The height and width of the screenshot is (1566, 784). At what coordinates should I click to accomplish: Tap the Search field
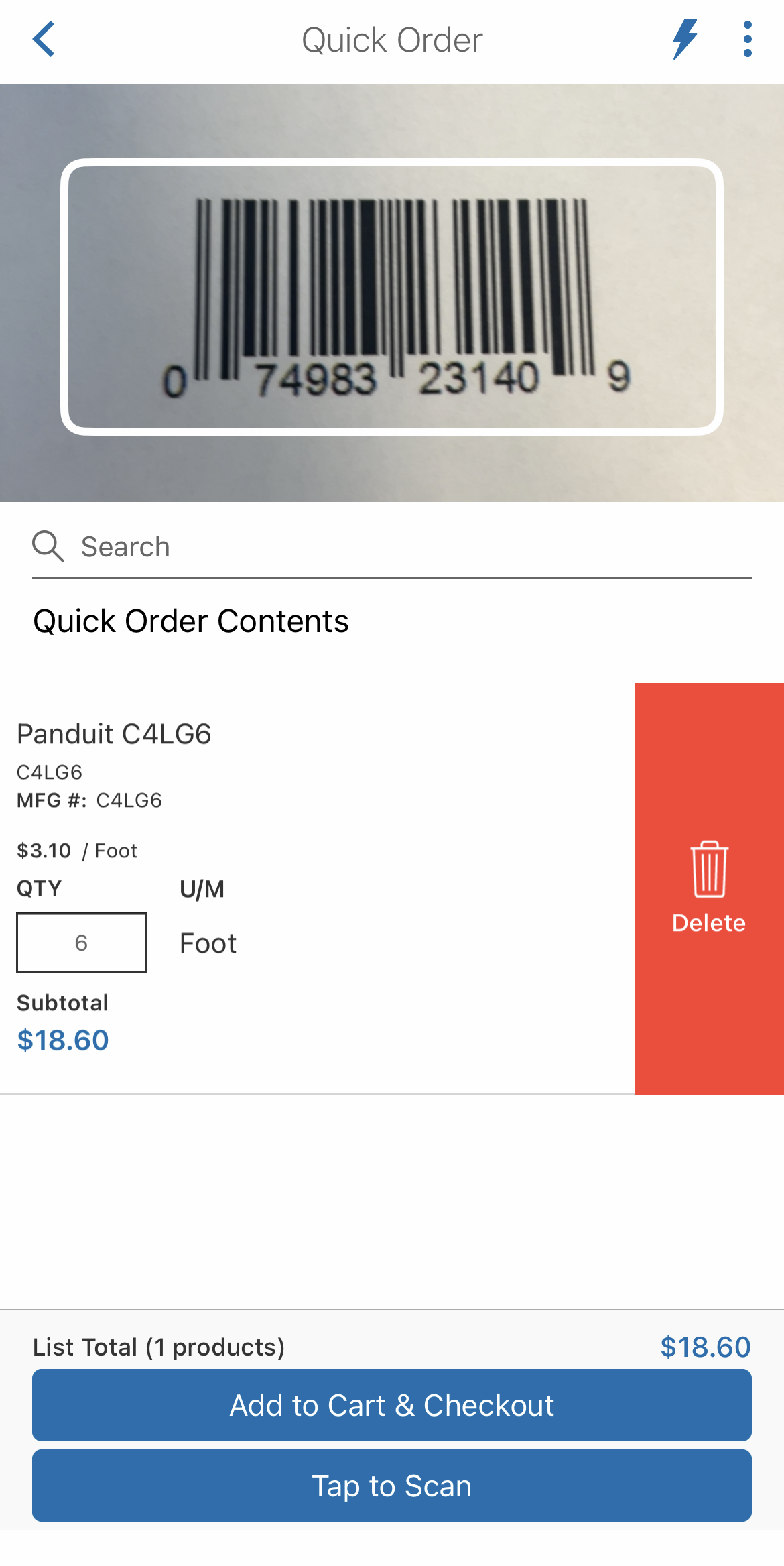392,547
